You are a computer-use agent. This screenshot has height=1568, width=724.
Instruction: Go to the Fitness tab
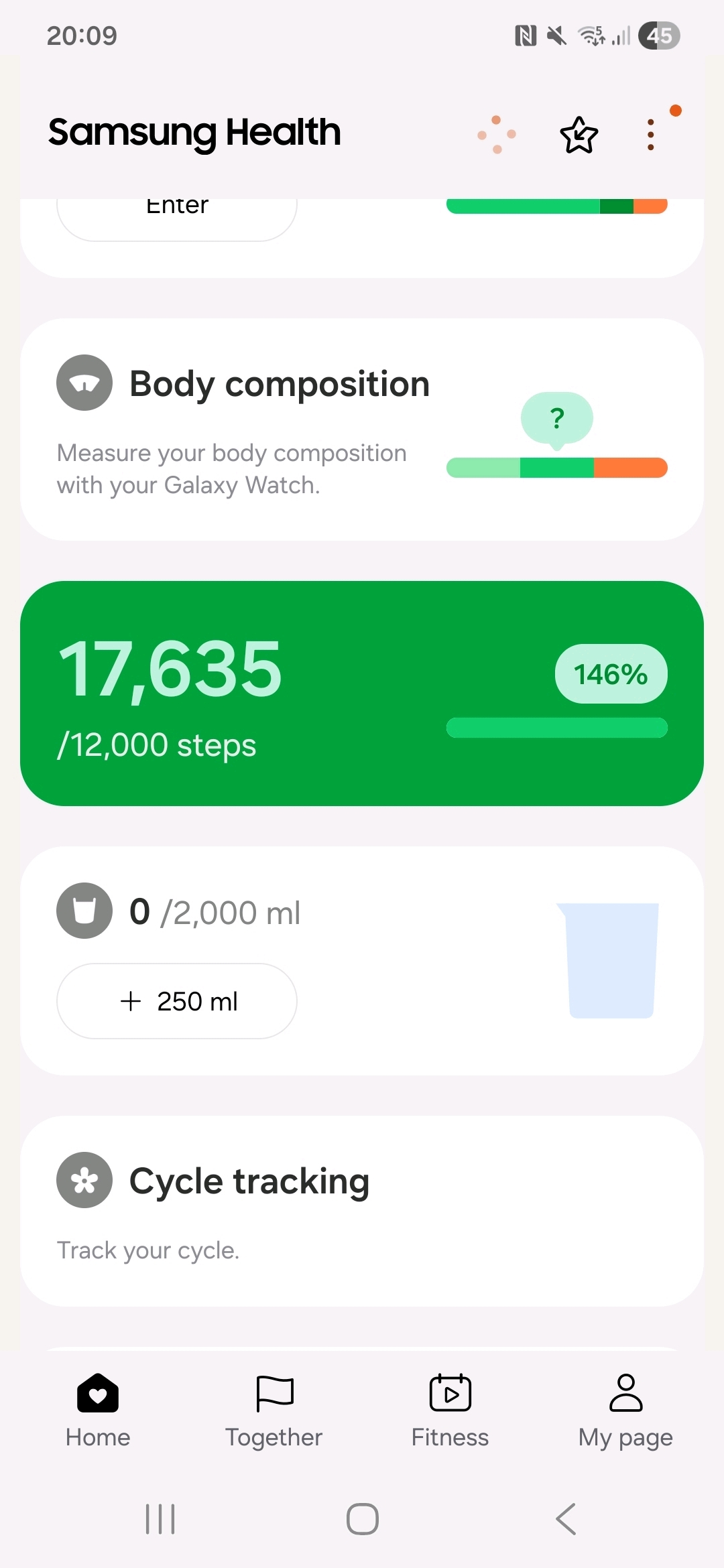(x=450, y=1410)
